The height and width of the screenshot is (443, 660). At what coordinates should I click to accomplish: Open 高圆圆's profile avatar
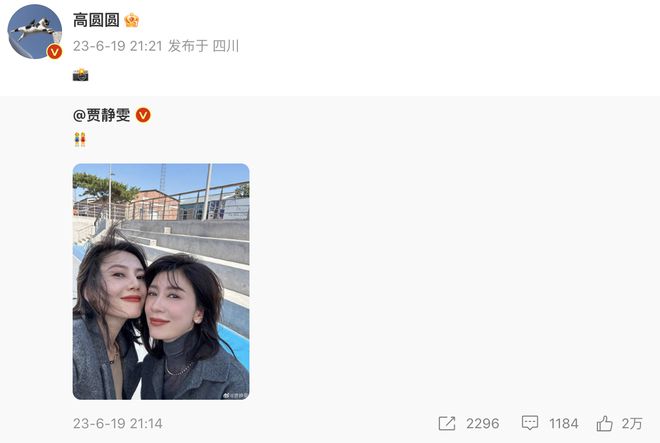point(36,30)
